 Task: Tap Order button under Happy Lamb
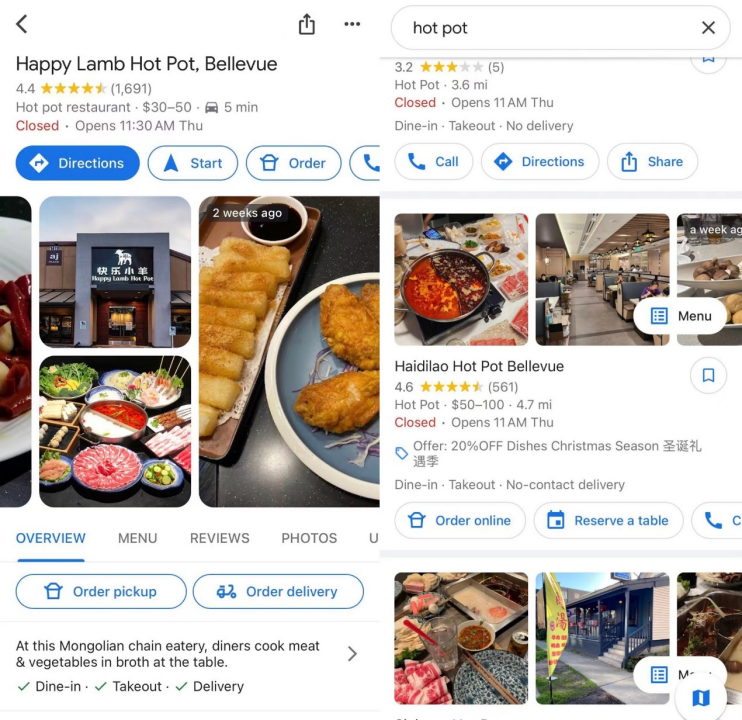pyautogui.click(x=293, y=163)
